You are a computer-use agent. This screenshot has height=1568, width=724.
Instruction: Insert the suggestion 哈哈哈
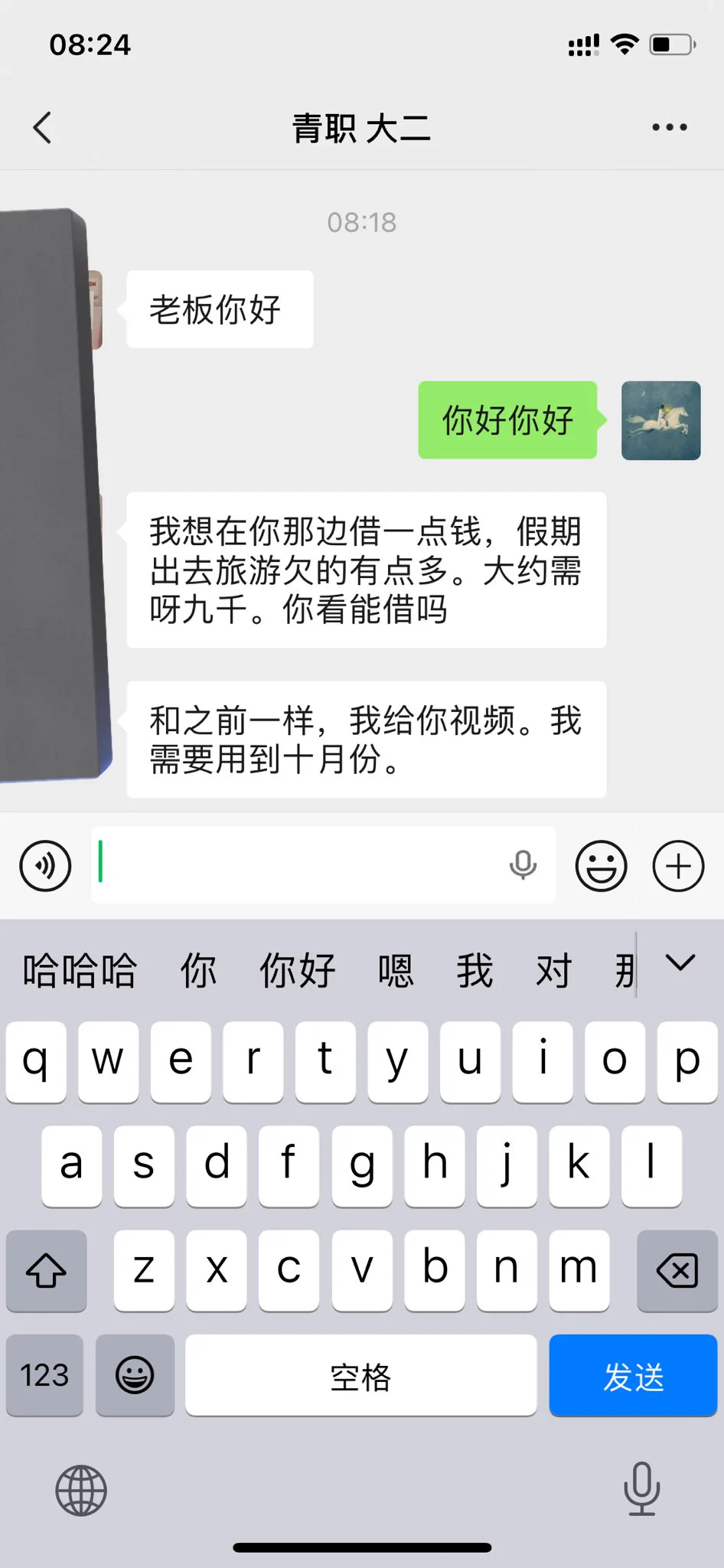pos(80,971)
